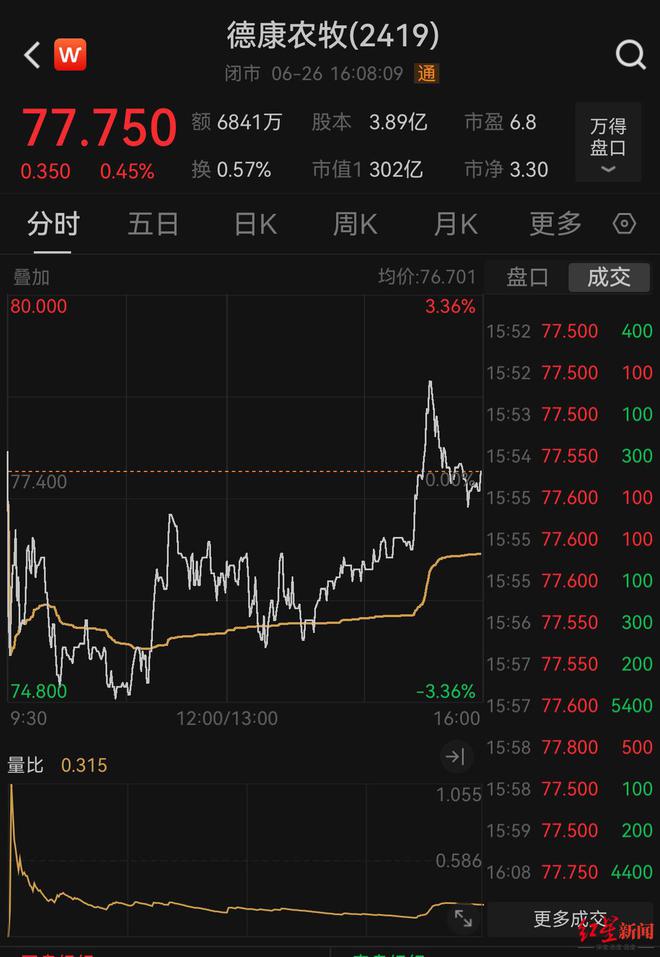Image resolution: width=660 pixels, height=957 pixels.
Task: Go back using the arrow icon
Action: tap(32, 55)
